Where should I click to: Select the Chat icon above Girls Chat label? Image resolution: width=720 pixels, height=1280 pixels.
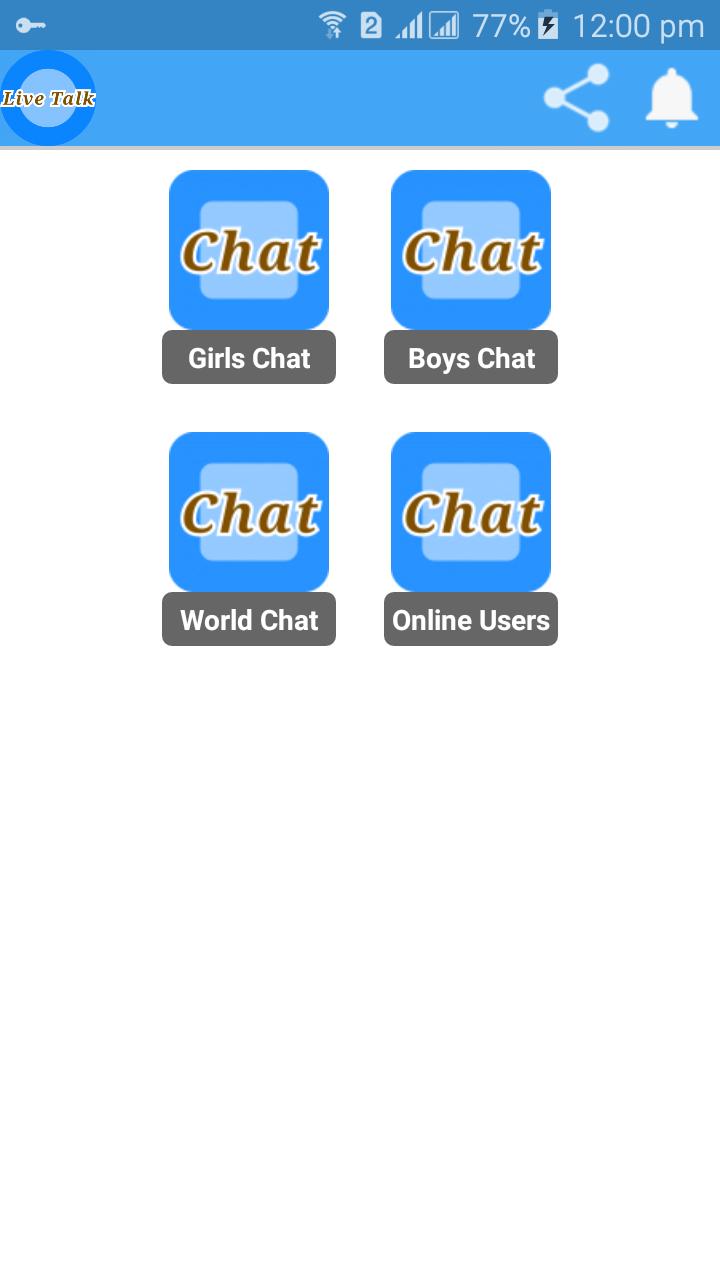coord(248,249)
